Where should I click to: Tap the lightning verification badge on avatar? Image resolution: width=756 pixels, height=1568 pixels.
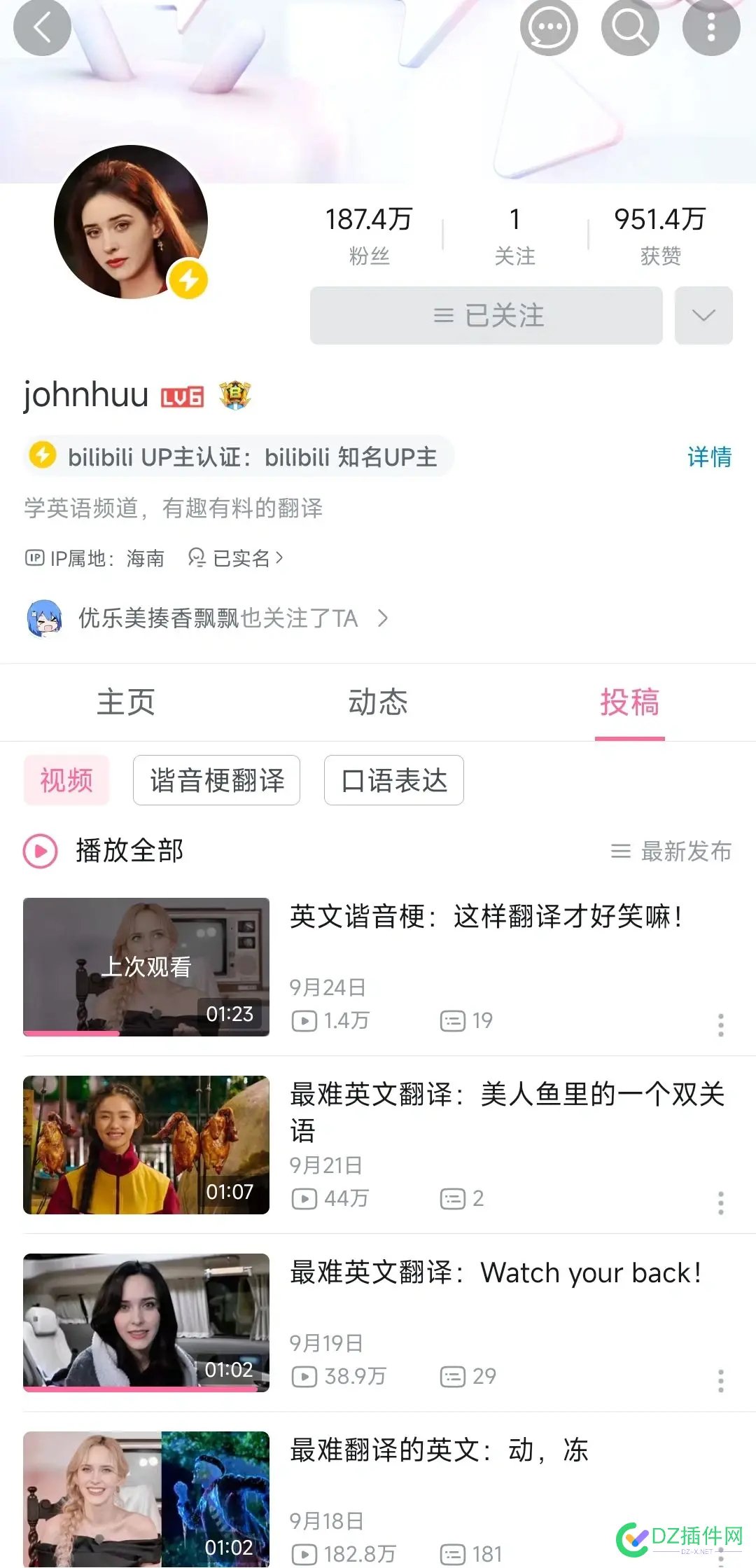point(188,278)
